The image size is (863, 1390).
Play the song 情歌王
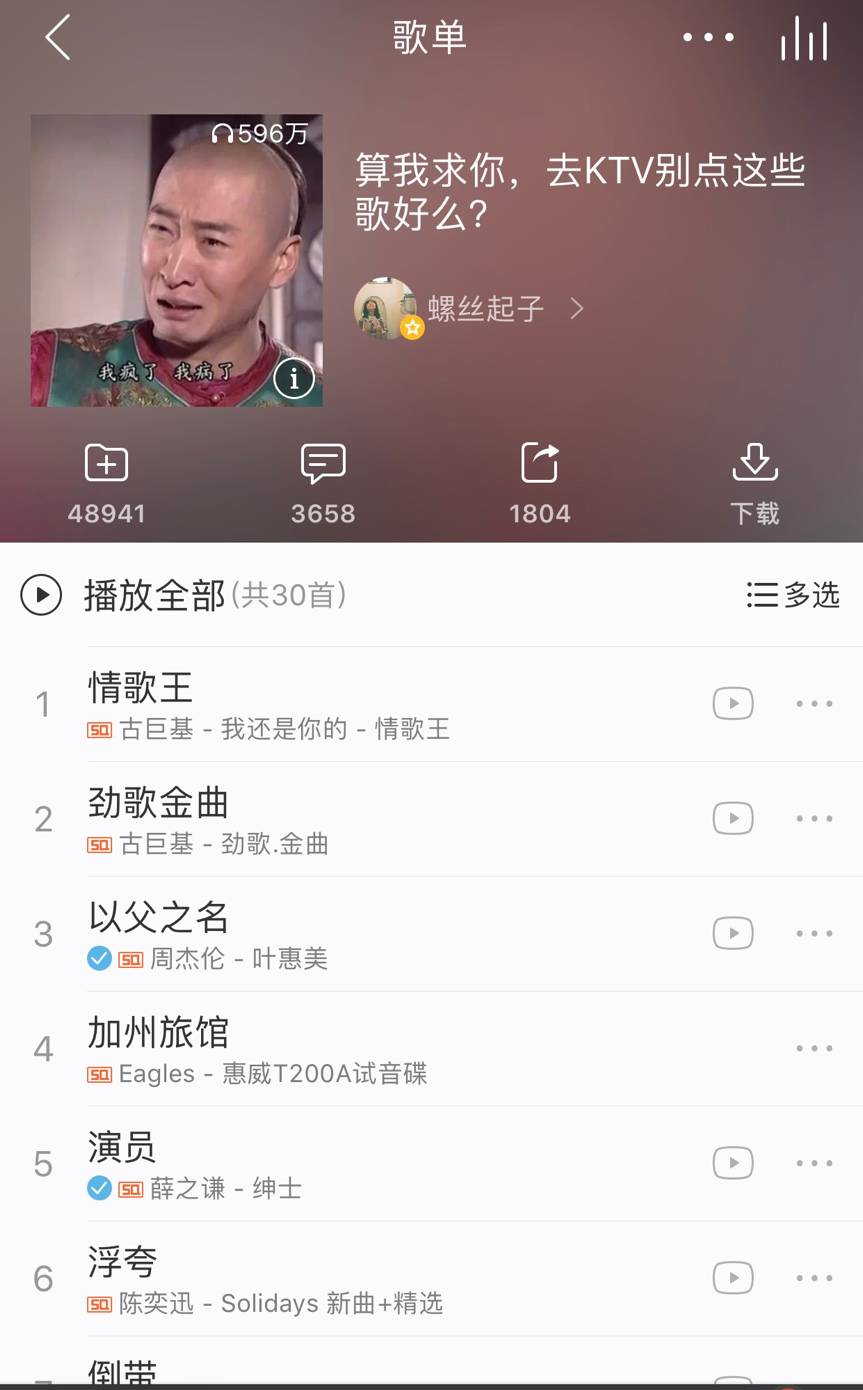pos(300,704)
